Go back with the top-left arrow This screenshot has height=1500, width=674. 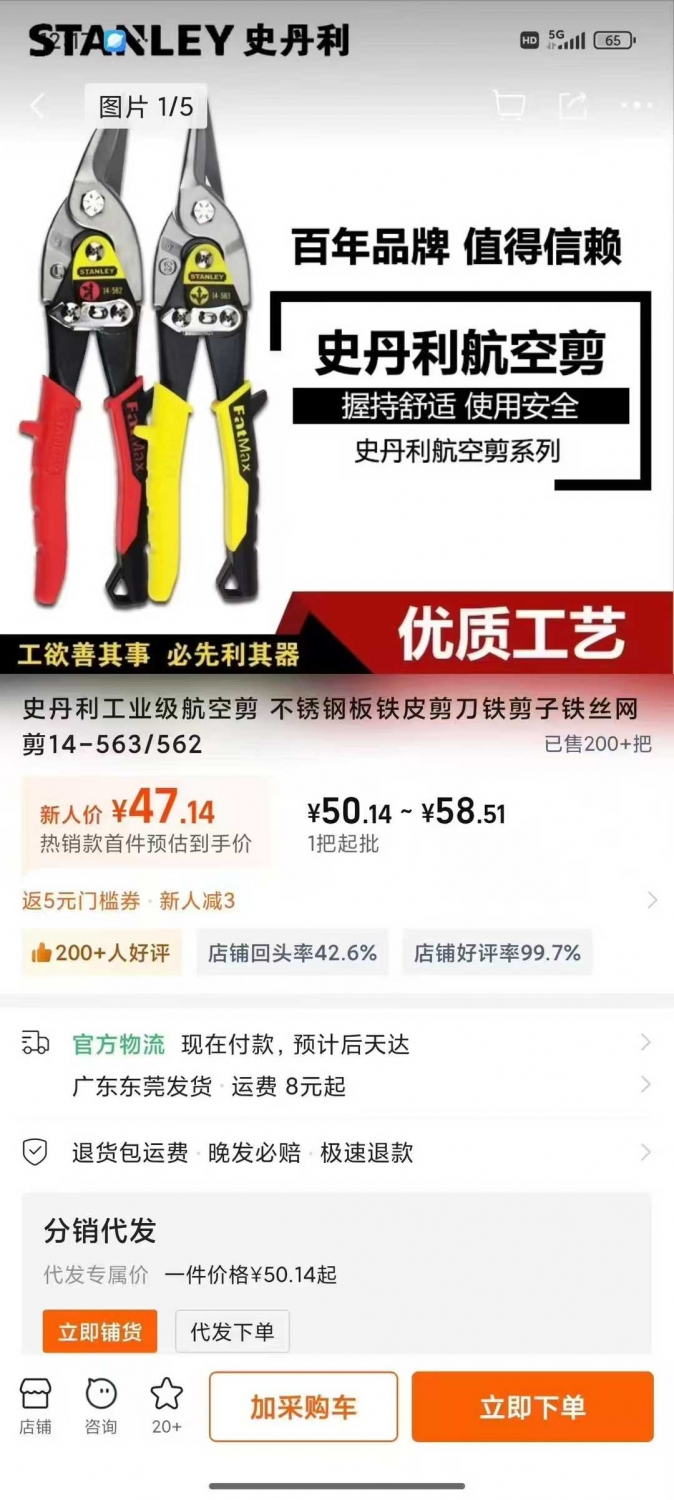[x=38, y=106]
